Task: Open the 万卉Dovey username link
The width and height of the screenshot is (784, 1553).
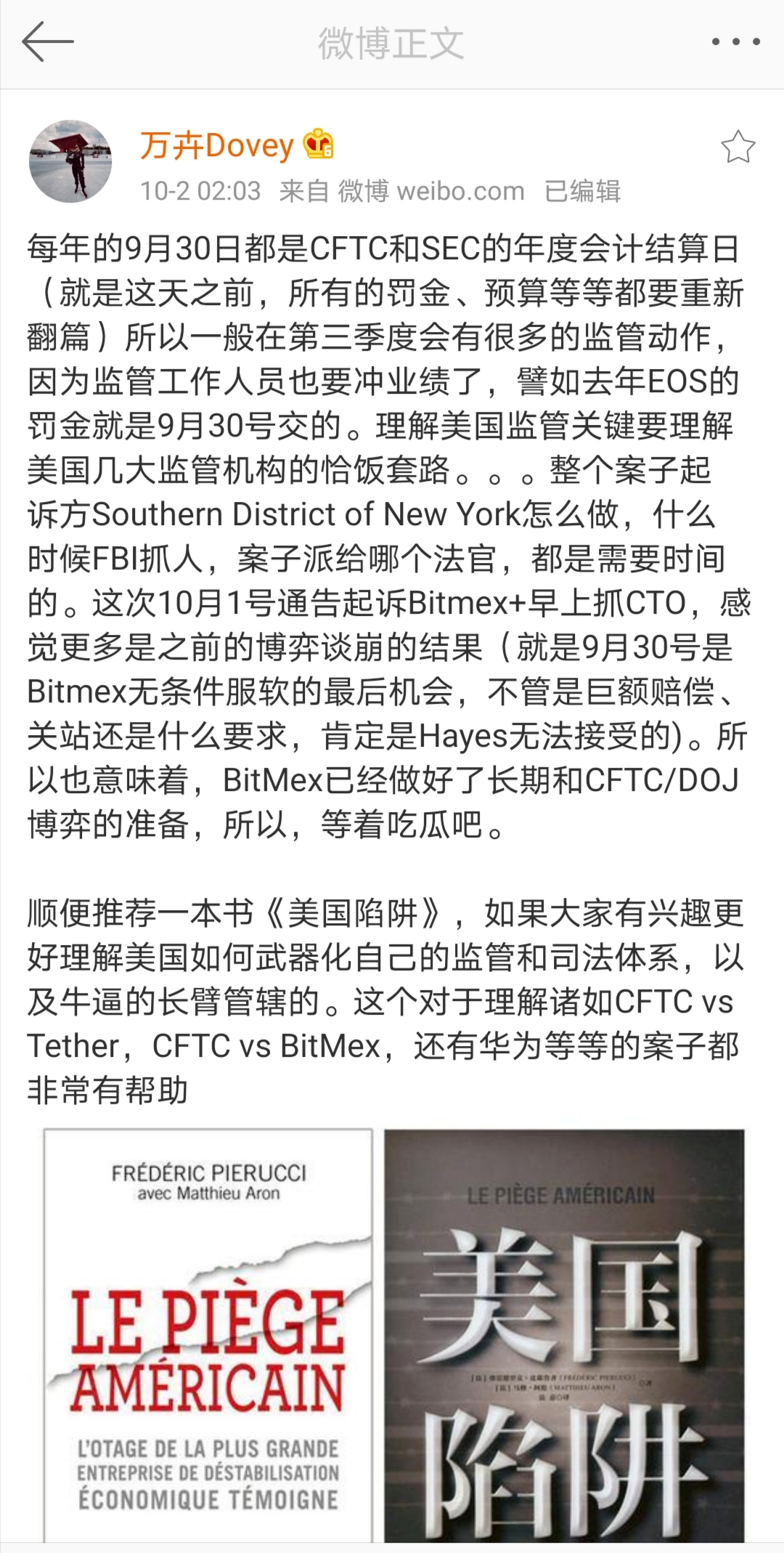Action: click(216, 145)
